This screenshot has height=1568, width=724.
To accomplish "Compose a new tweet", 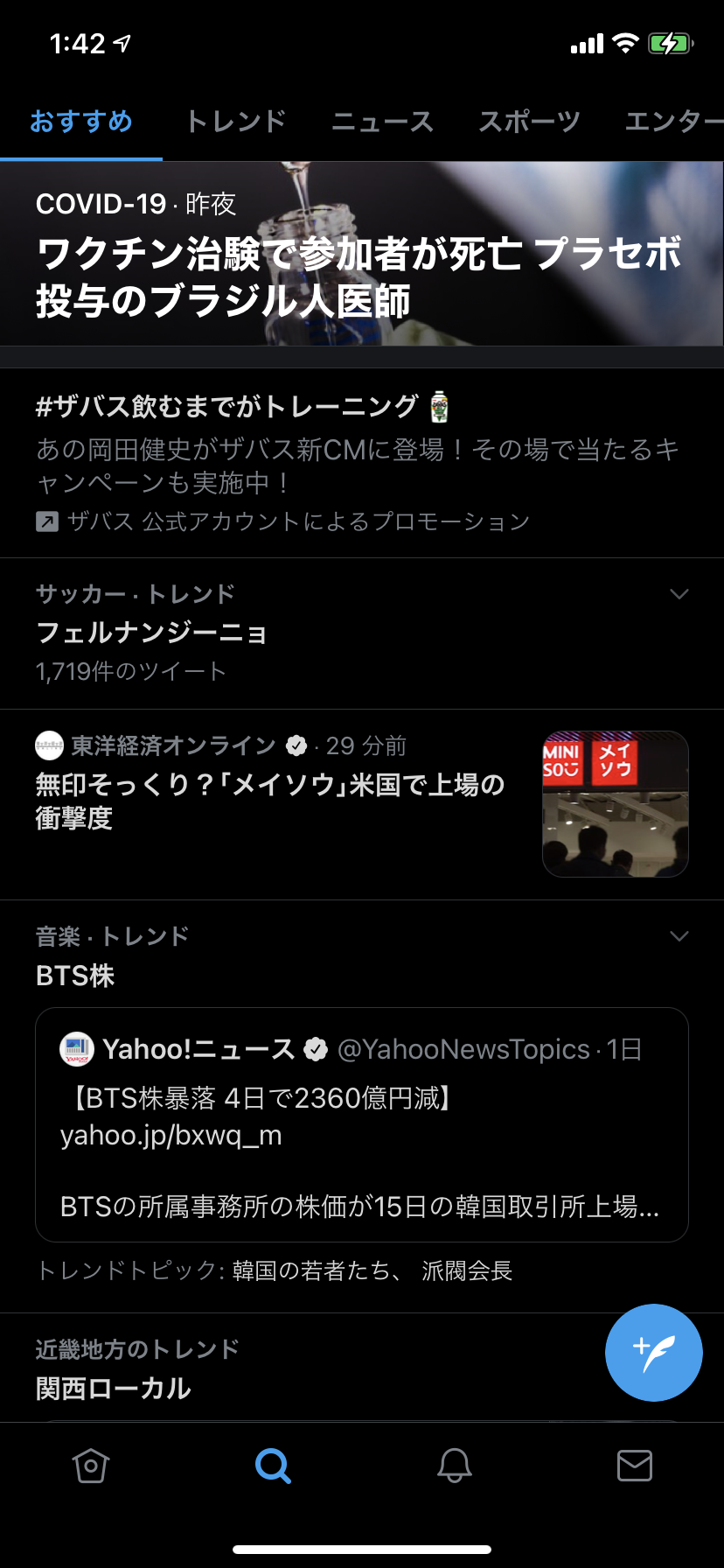I will click(653, 1353).
